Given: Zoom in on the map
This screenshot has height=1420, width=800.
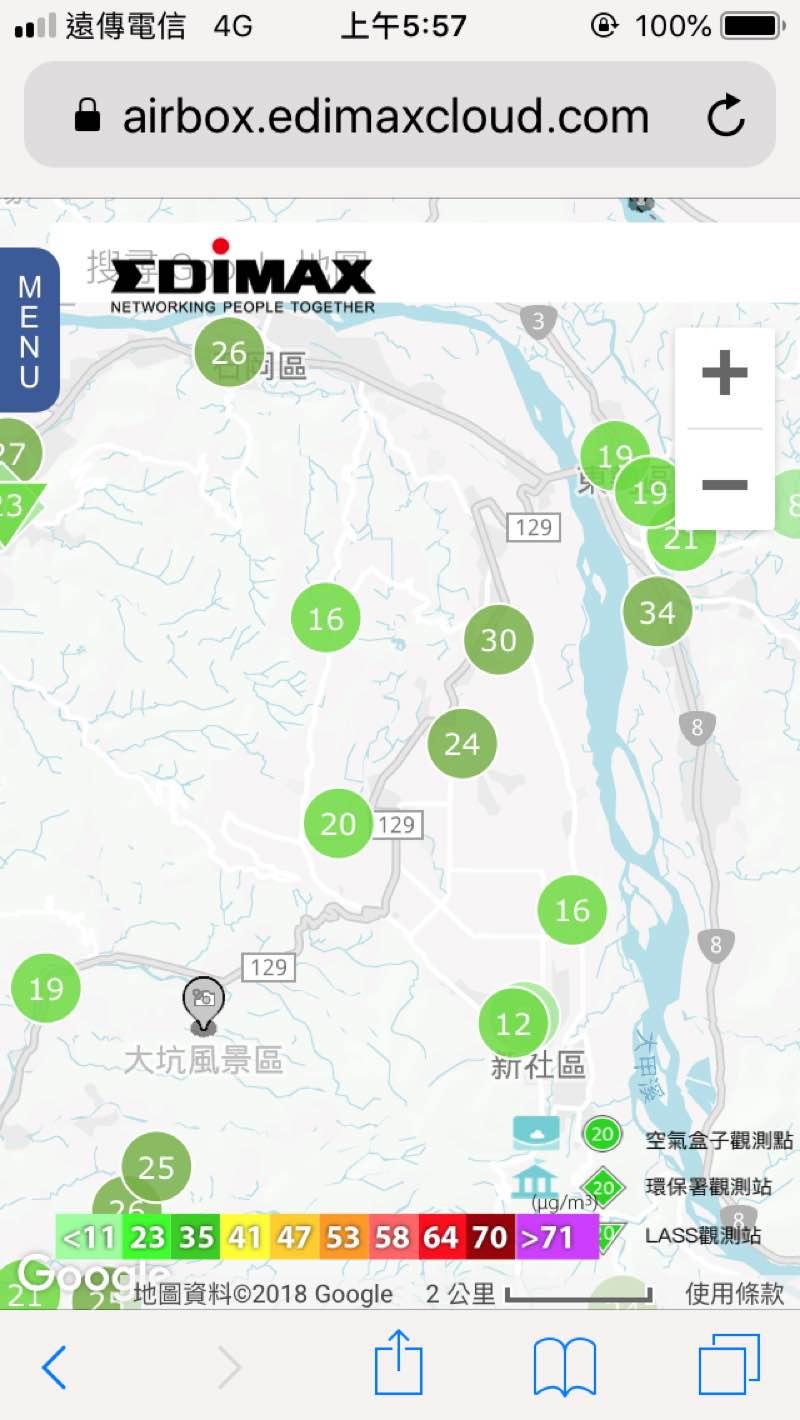Looking at the screenshot, I should pyautogui.click(x=724, y=375).
